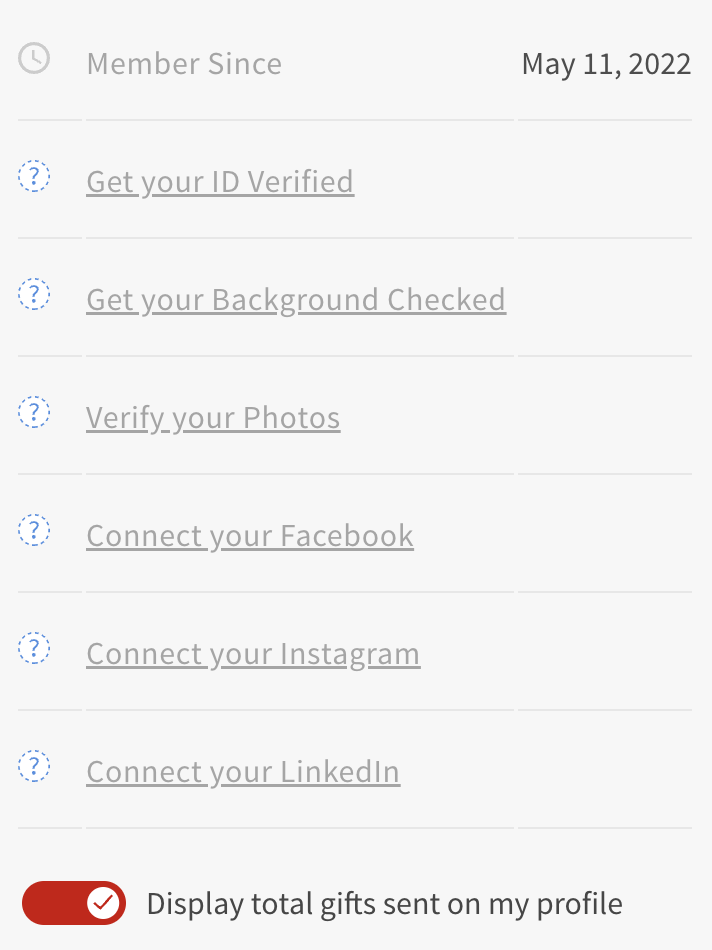Open the Connect your LinkedIn link
The width and height of the screenshot is (712, 950).
tap(243, 772)
